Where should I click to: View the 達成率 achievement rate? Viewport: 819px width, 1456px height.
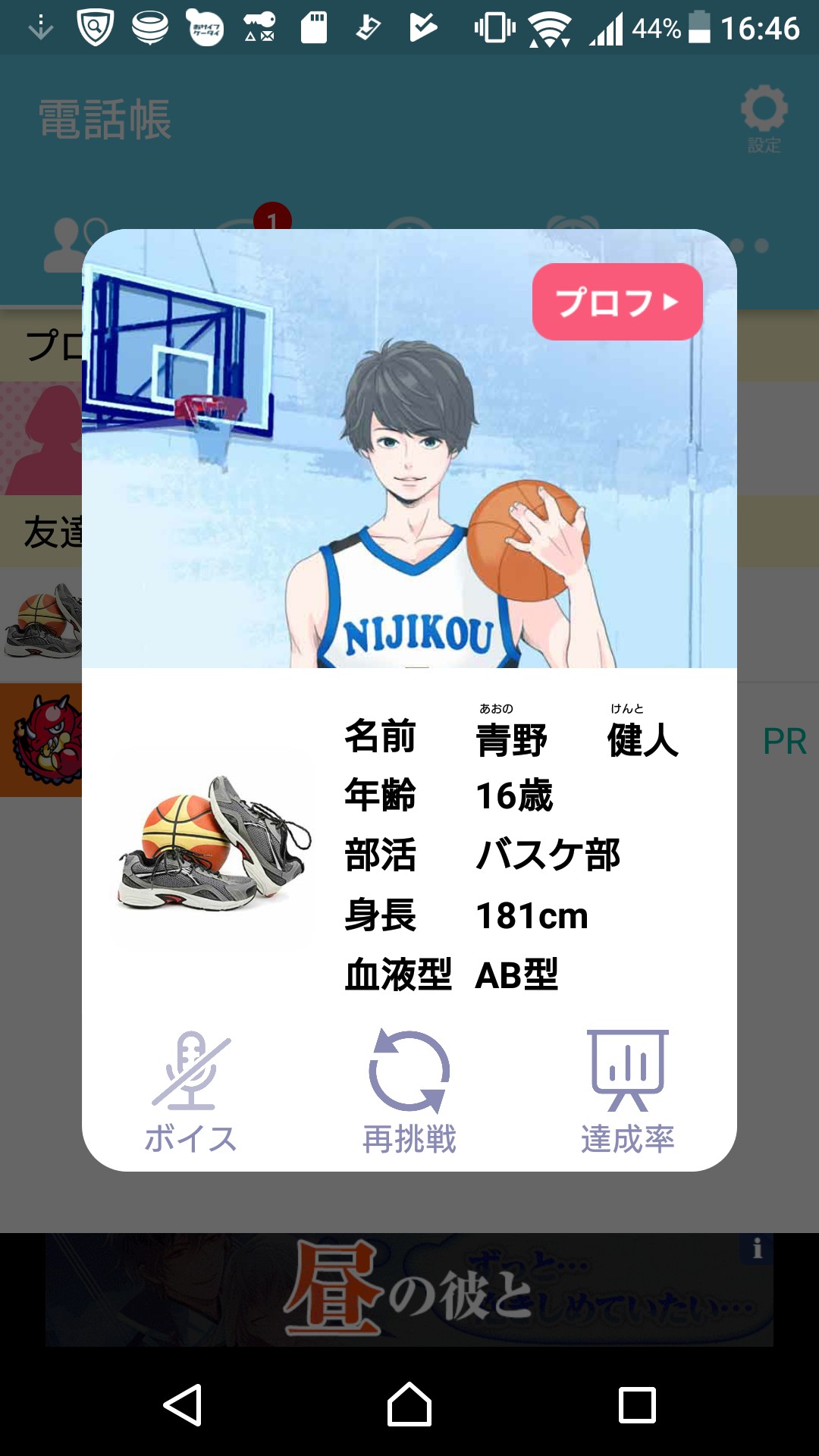[x=627, y=1090]
